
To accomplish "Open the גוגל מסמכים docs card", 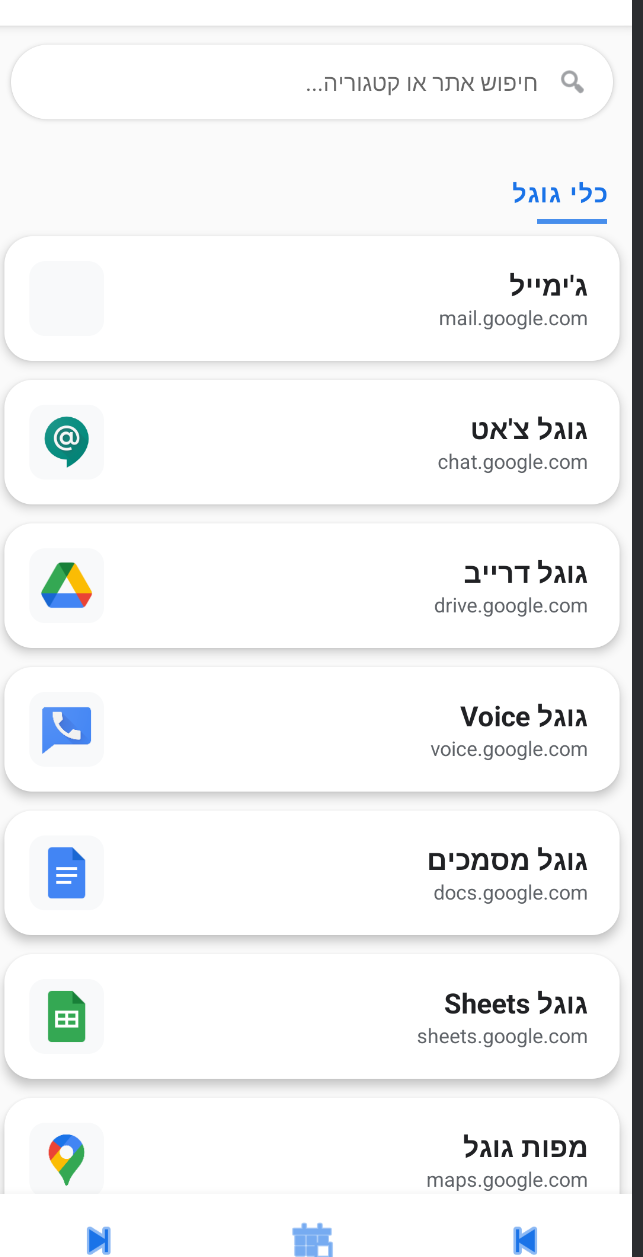I will point(312,873).
